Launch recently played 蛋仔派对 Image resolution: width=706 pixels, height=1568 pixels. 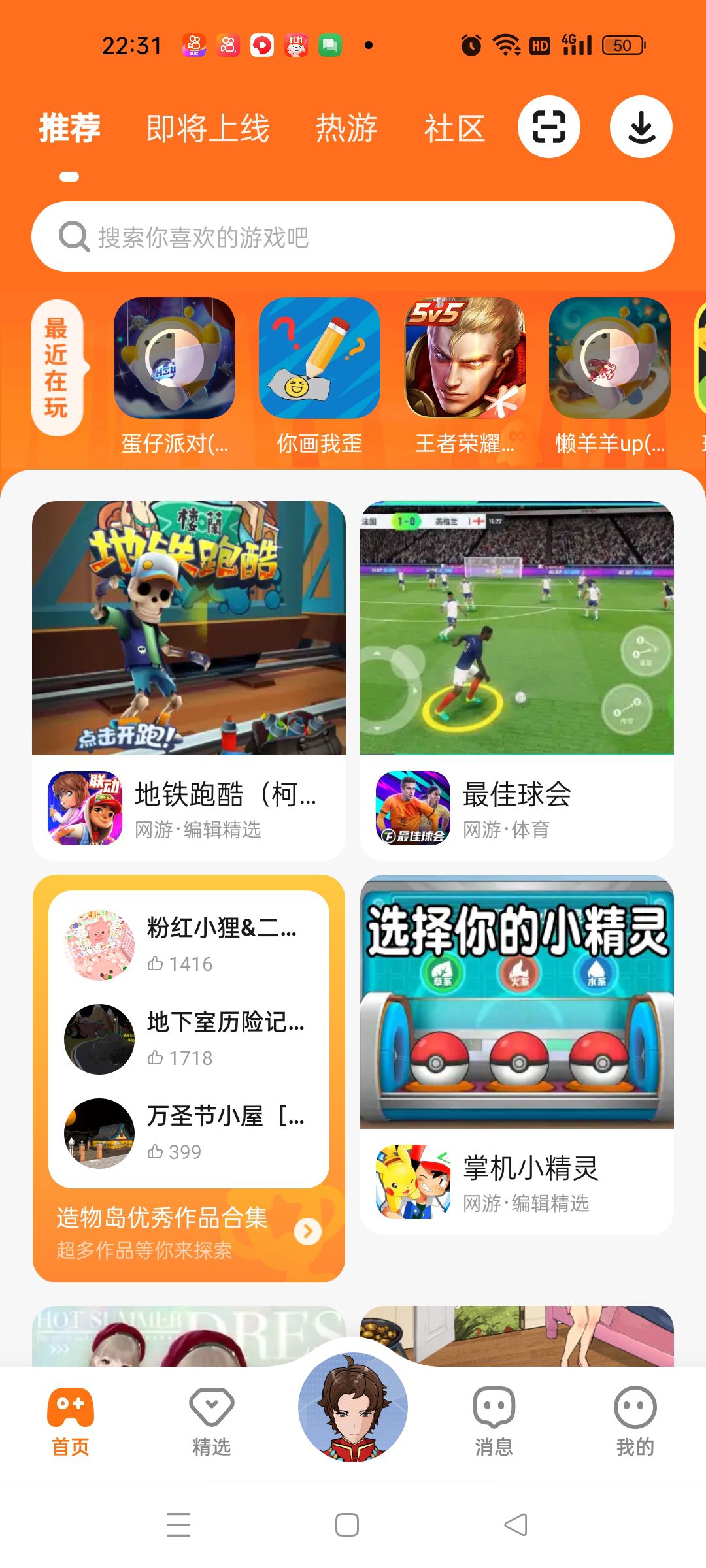175,358
